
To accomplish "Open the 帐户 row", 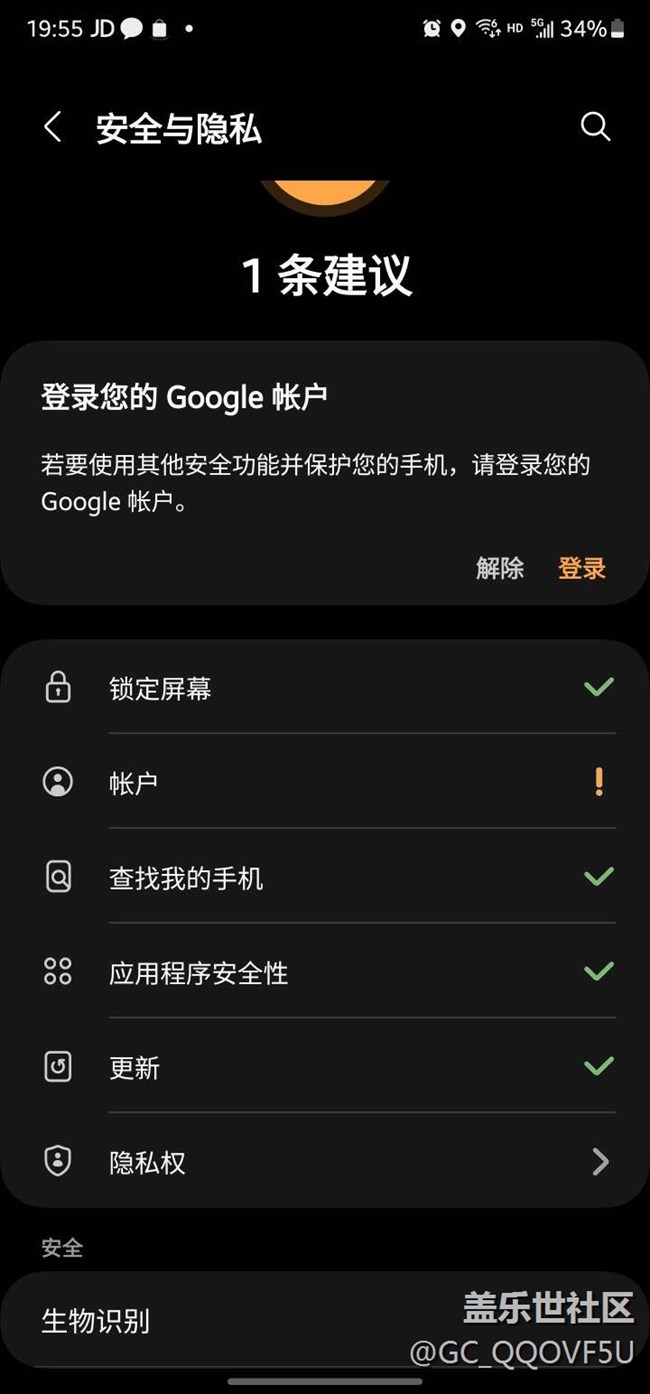I will tap(325, 782).
